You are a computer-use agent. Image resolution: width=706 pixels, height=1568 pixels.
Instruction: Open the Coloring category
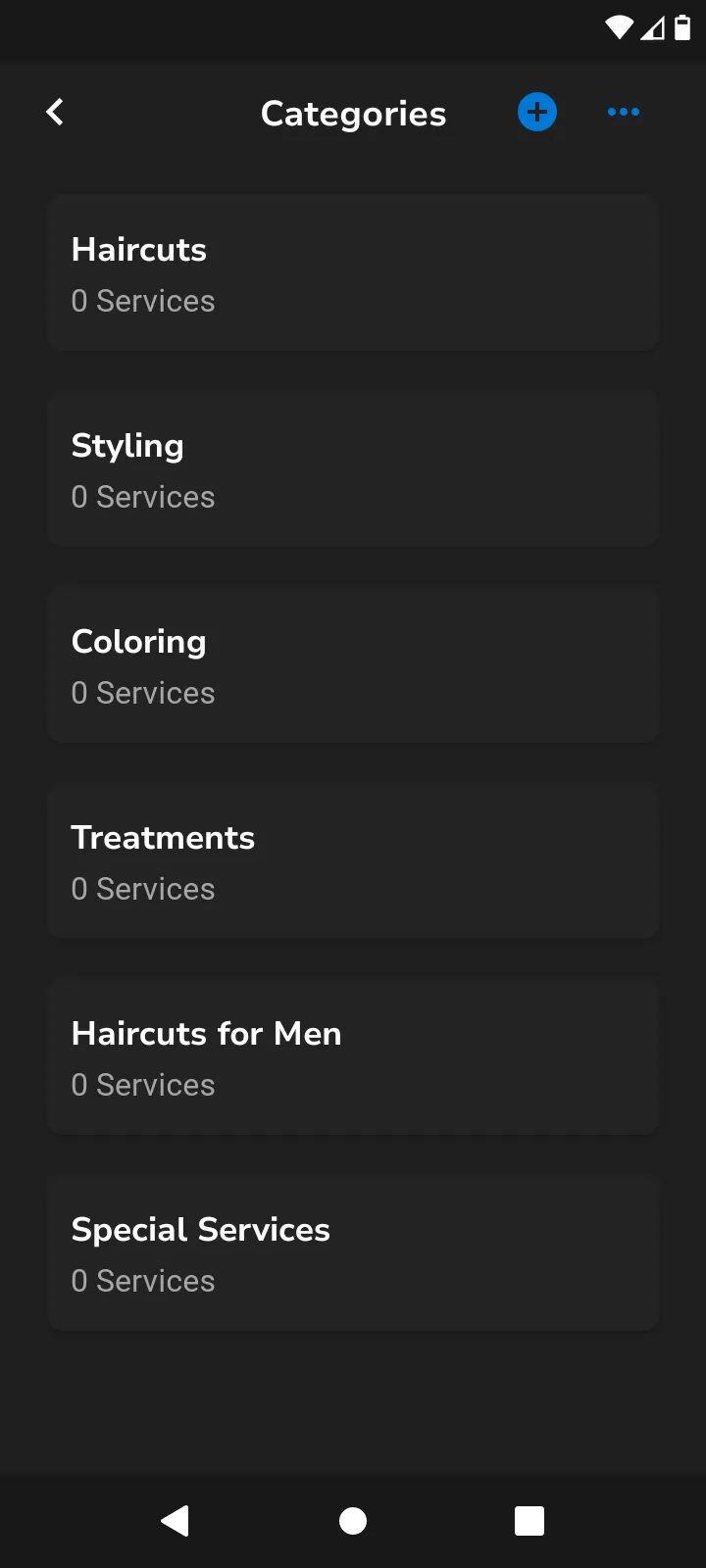[353, 664]
